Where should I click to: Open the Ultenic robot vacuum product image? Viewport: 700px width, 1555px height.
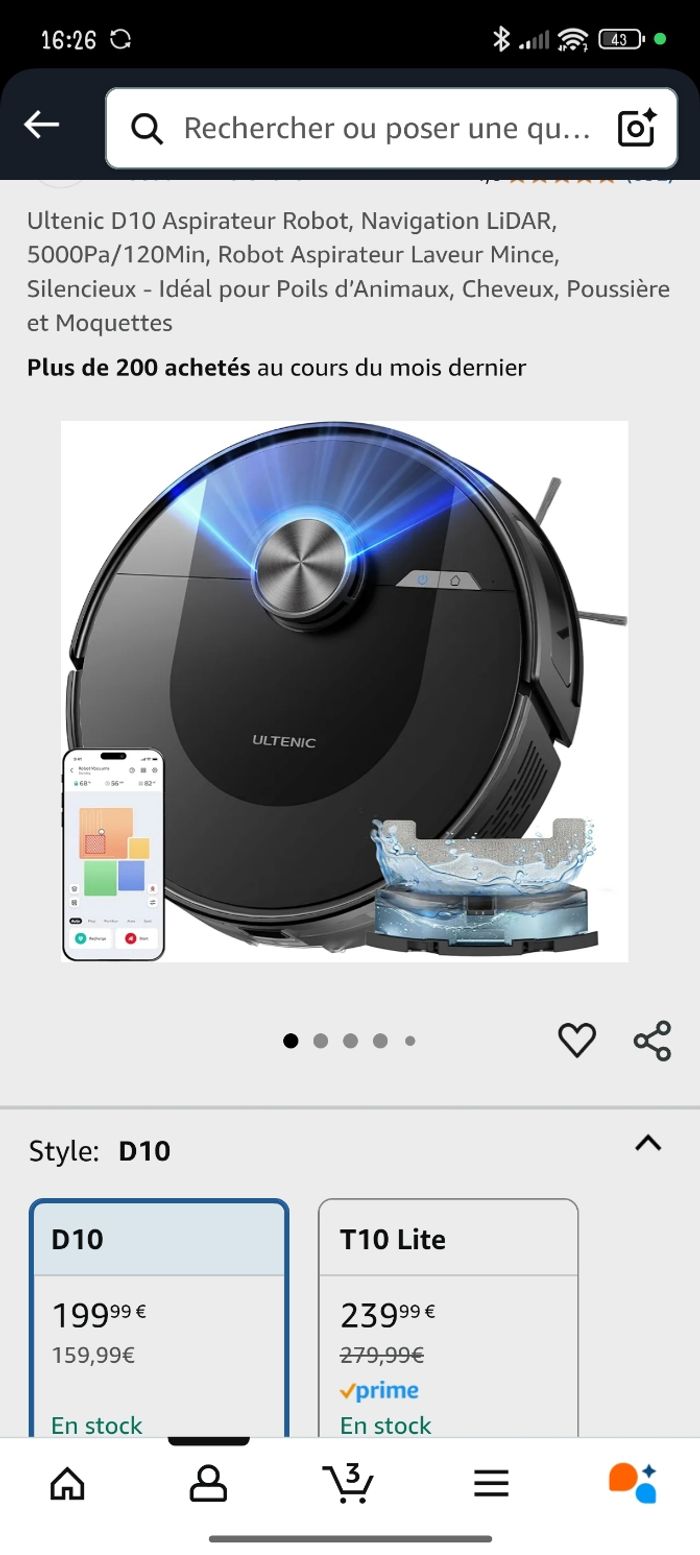click(x=344, y=691)
